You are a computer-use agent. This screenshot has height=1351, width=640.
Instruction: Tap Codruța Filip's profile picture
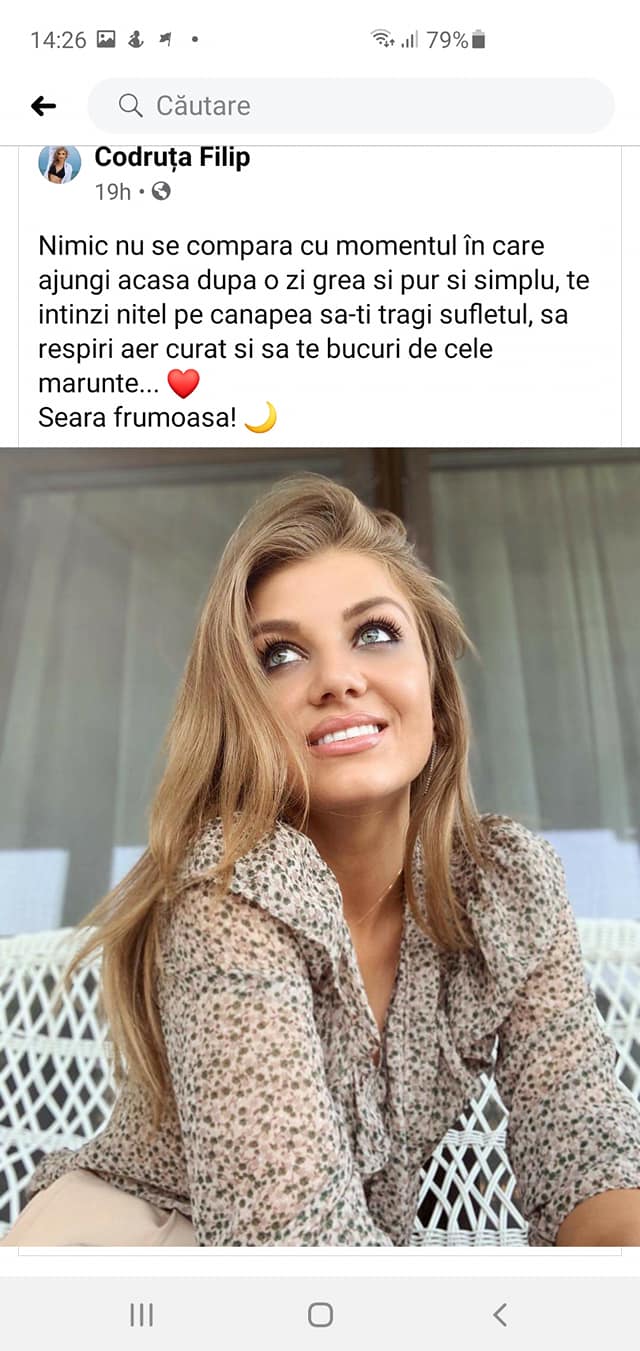[x=60, y=164]
